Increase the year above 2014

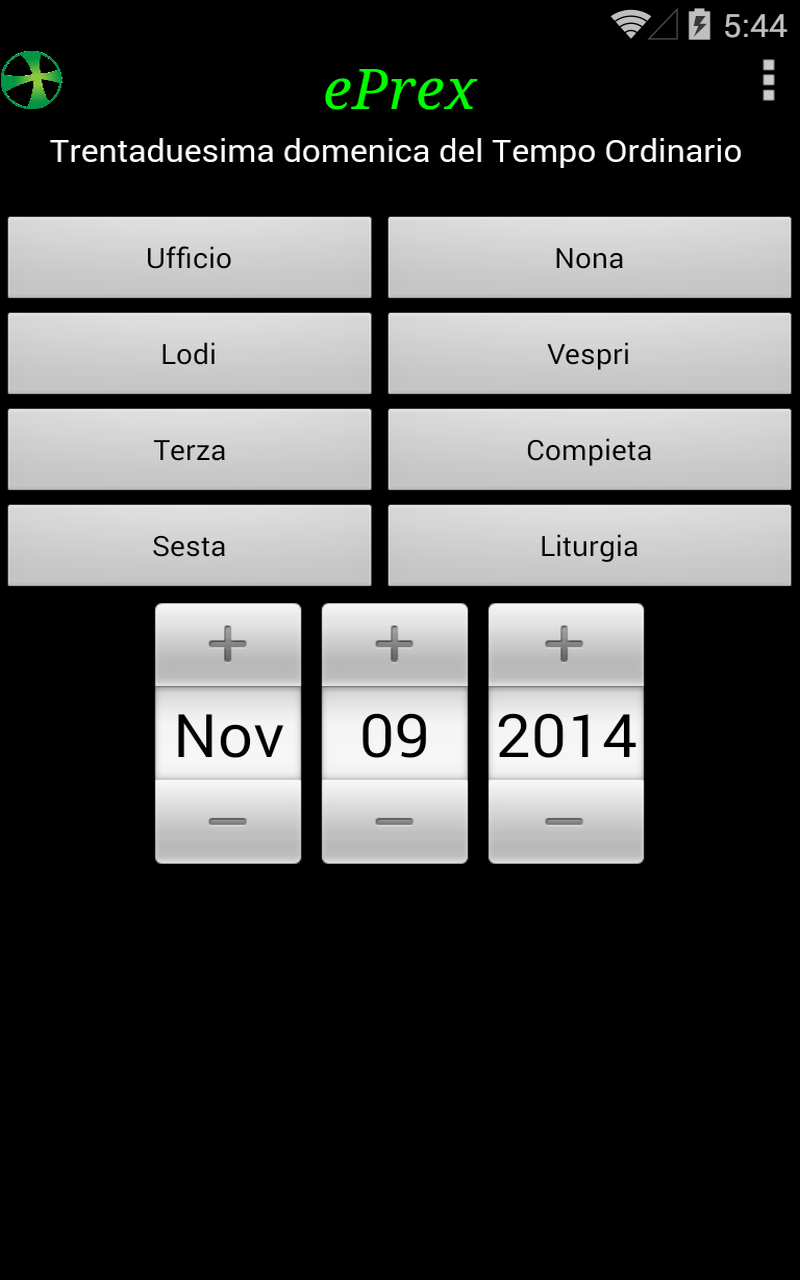coord(566,644)
